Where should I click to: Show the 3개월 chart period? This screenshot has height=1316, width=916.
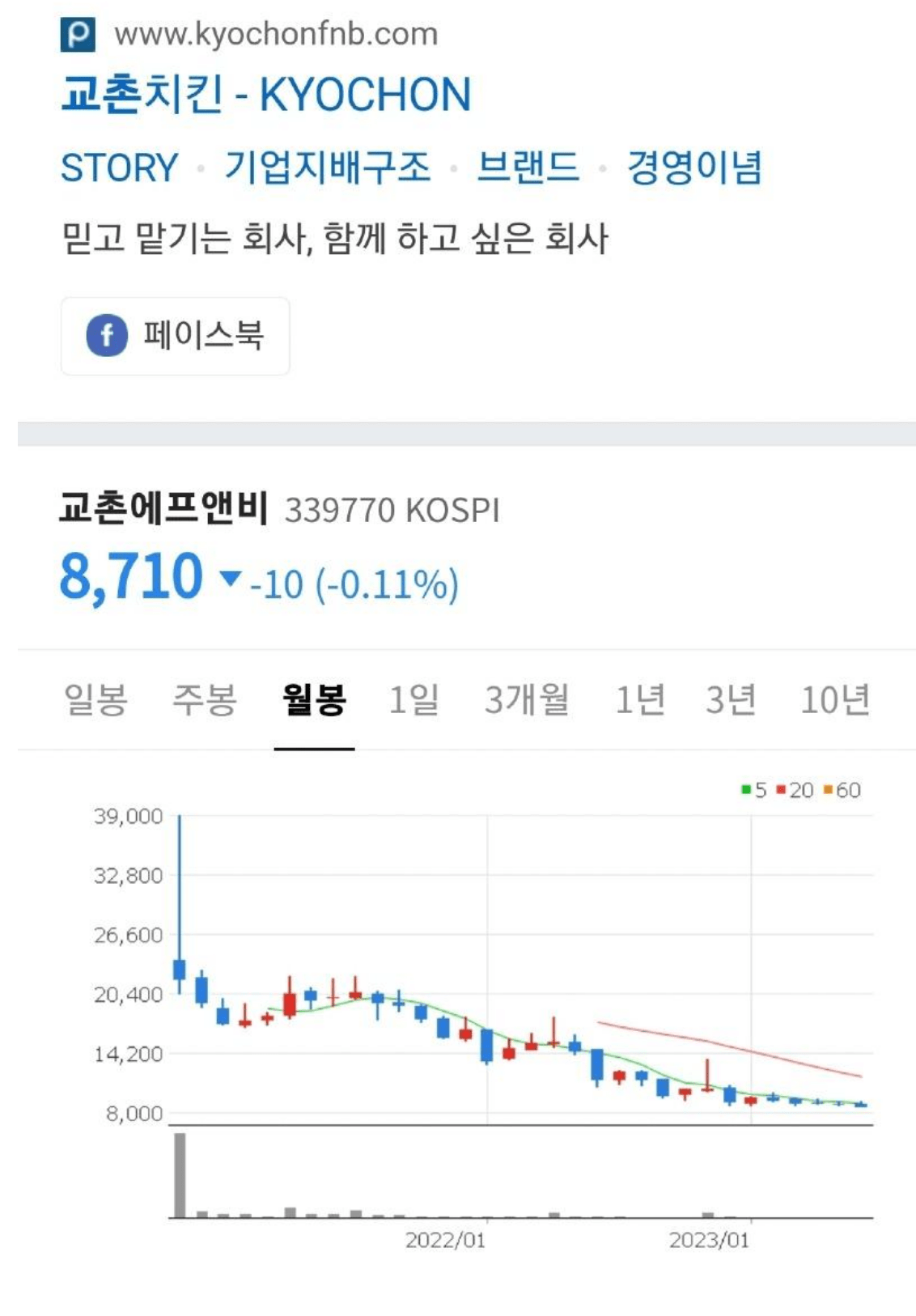[528, 701]
